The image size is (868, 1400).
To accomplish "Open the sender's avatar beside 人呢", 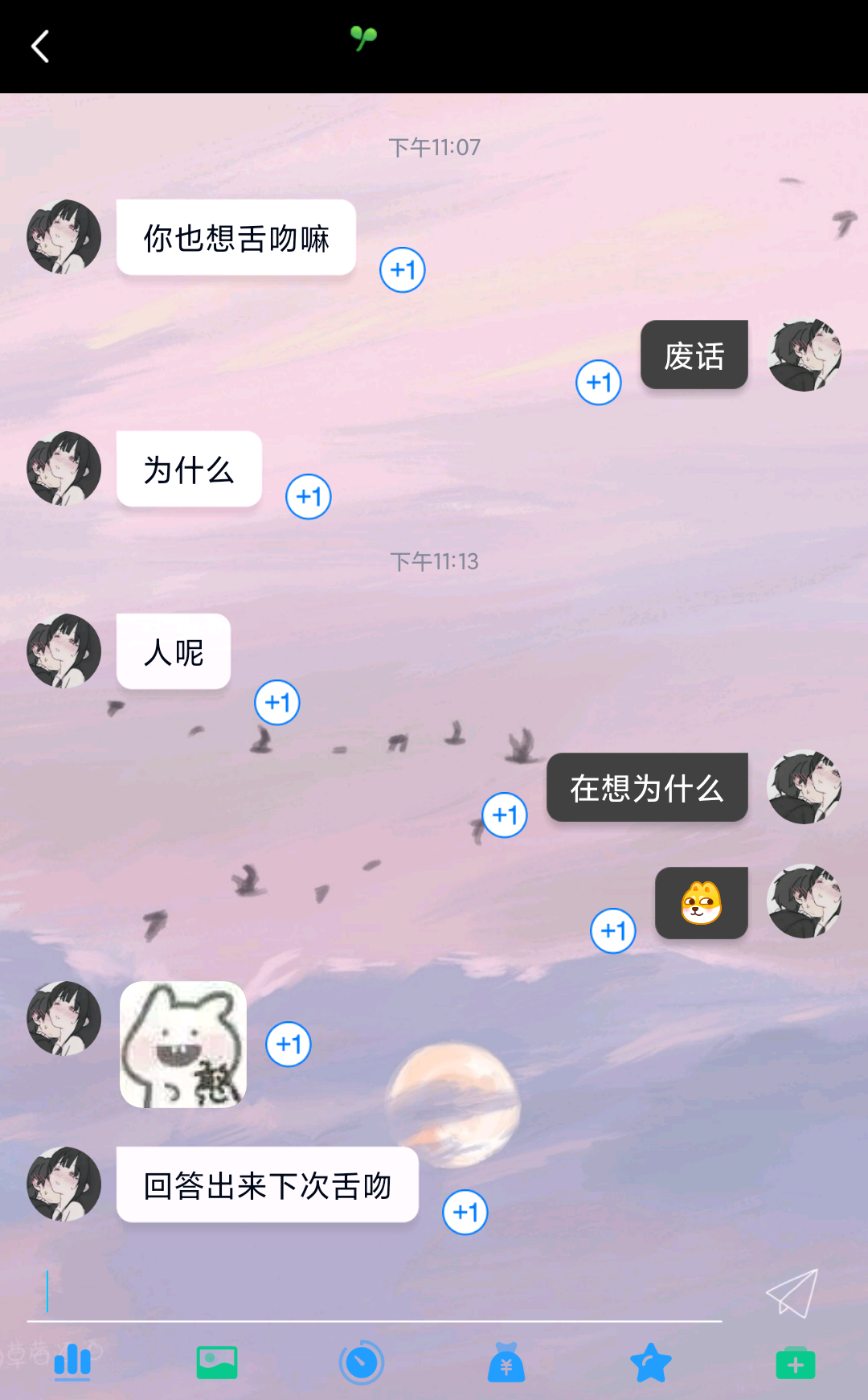I will [x=64, y=651].
